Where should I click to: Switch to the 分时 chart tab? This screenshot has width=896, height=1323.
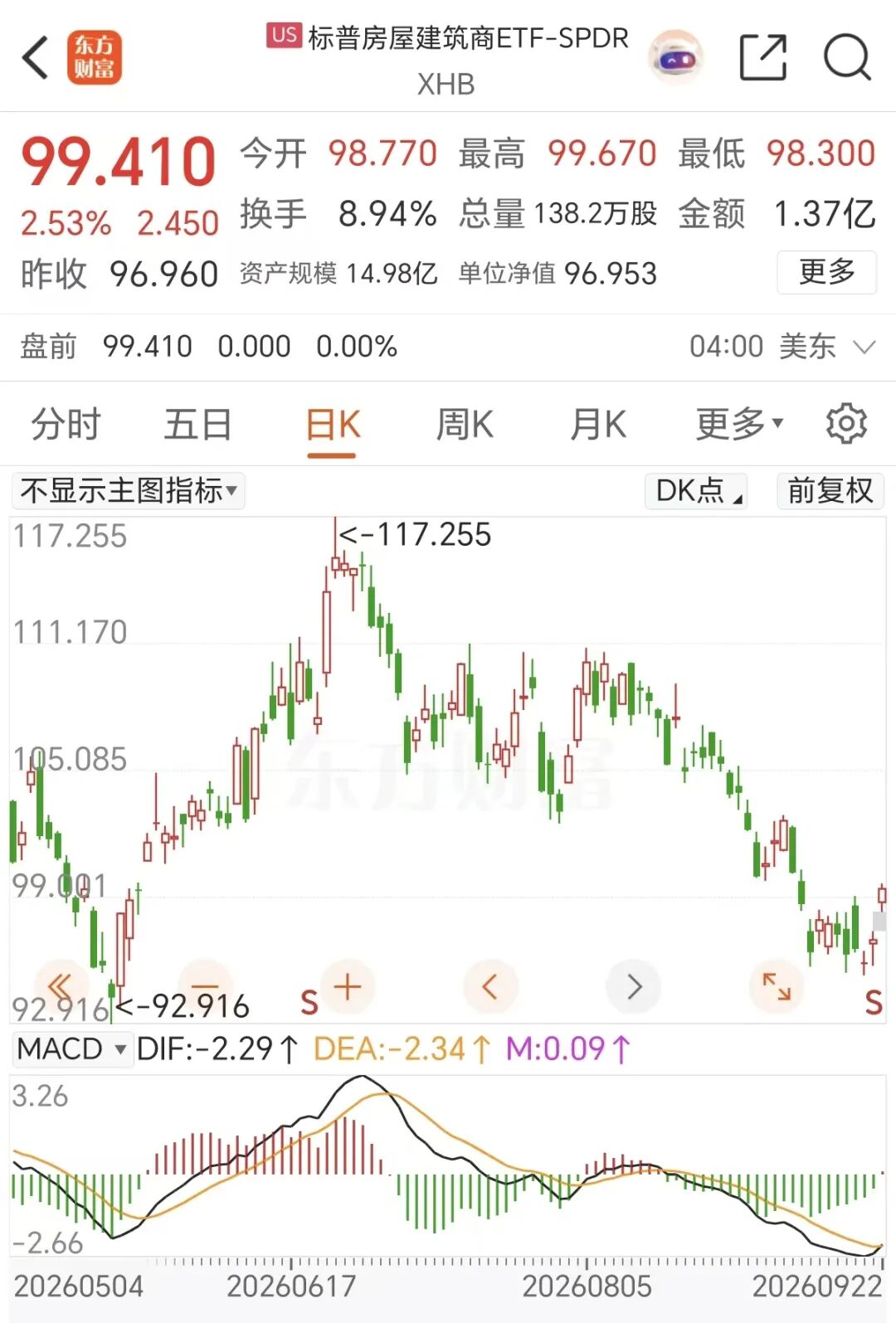click(66, 425)
